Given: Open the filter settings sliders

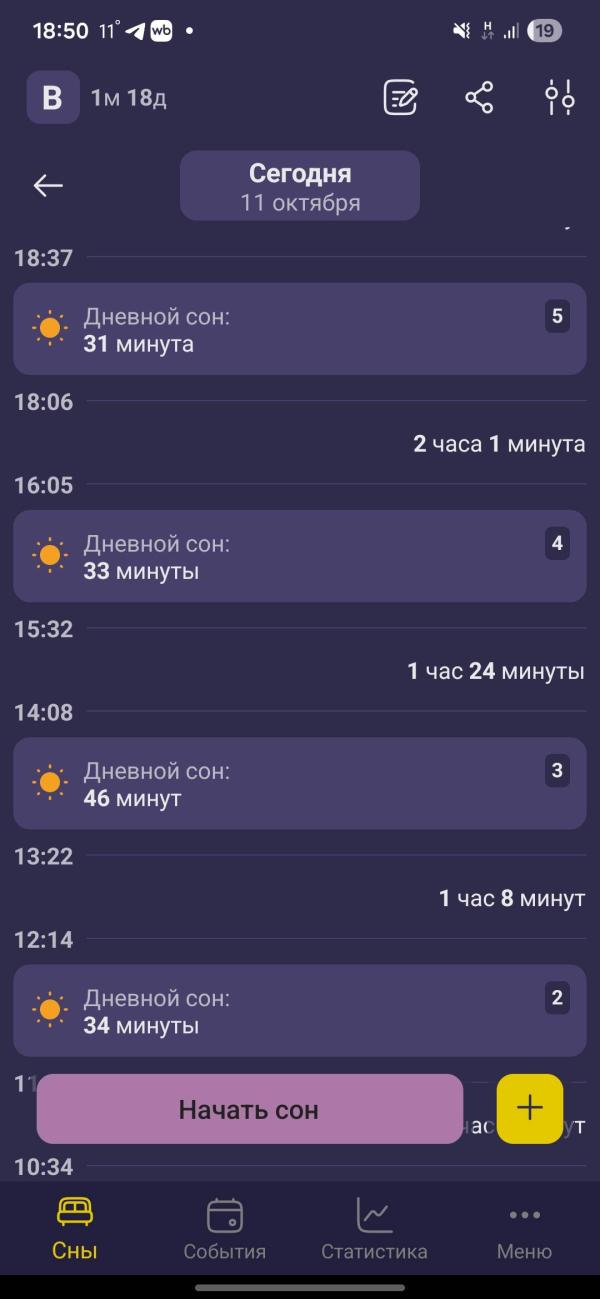Looking at the screenshot, I should tap(559, 98).
